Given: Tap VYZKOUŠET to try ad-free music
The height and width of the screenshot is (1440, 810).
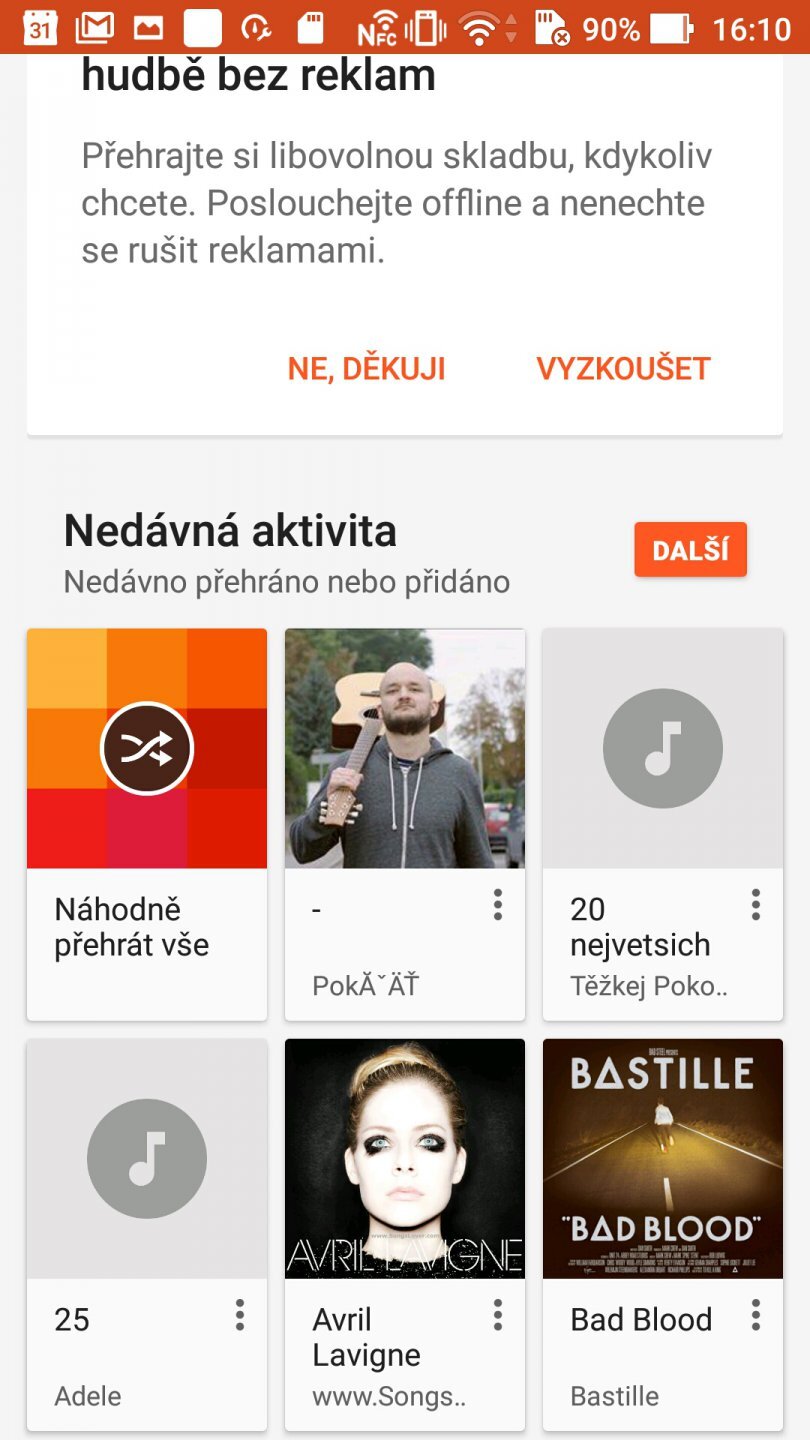Looking at the screenshot, I should [x=623, y=369].
